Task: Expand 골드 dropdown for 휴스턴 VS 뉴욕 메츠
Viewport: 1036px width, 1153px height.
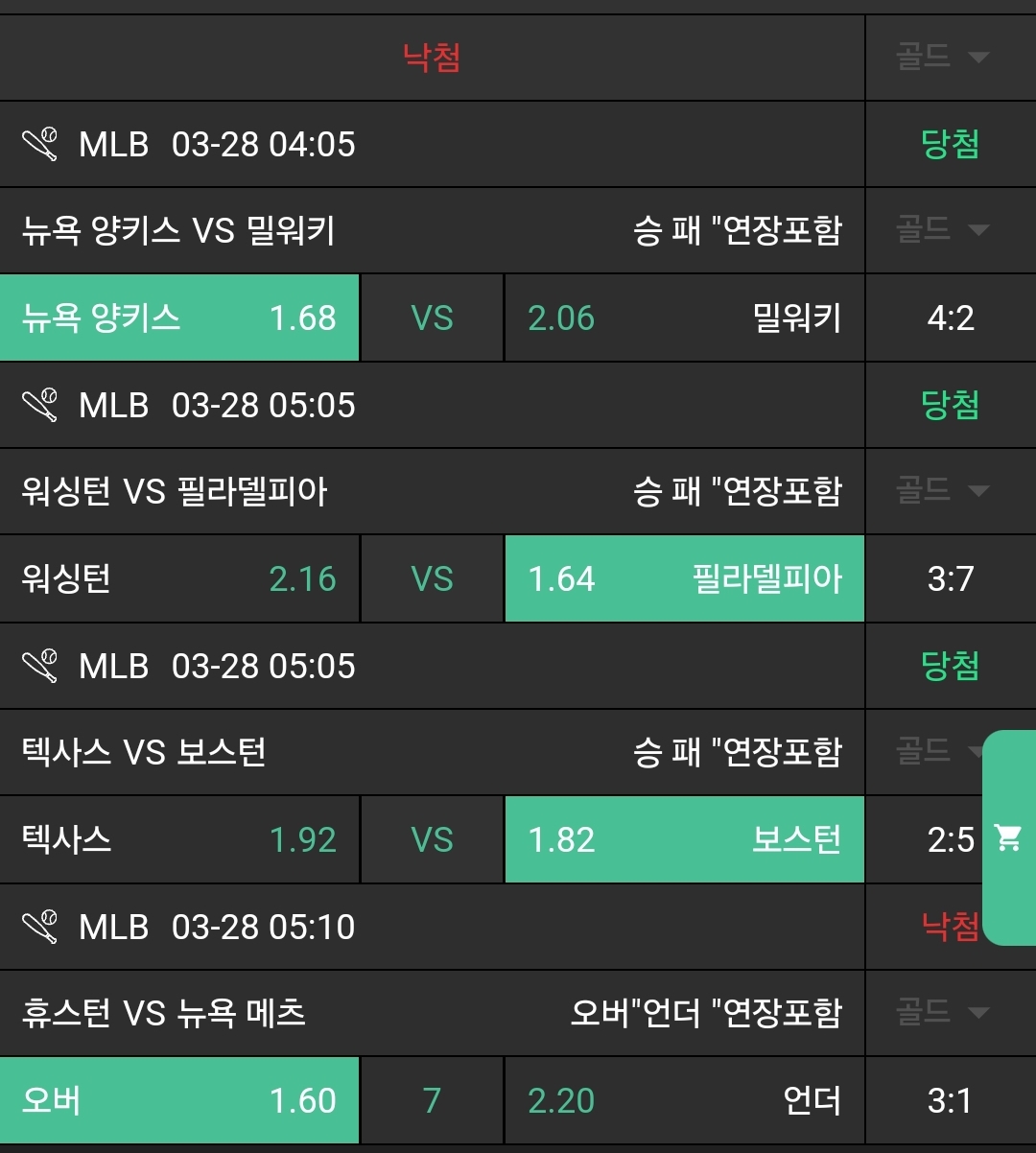Action: (x=942, y=1013)
